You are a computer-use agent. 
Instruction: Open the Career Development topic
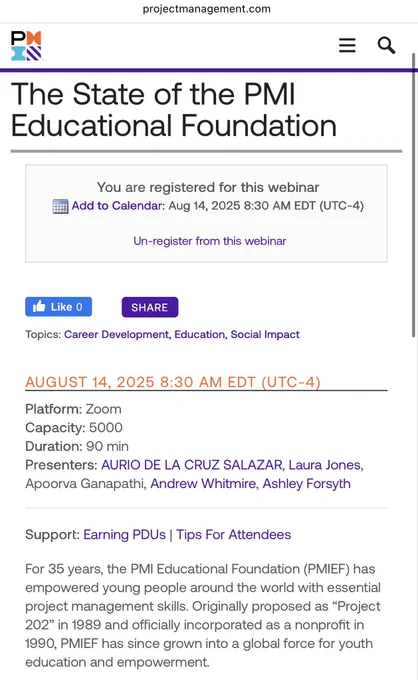[116, 334]
